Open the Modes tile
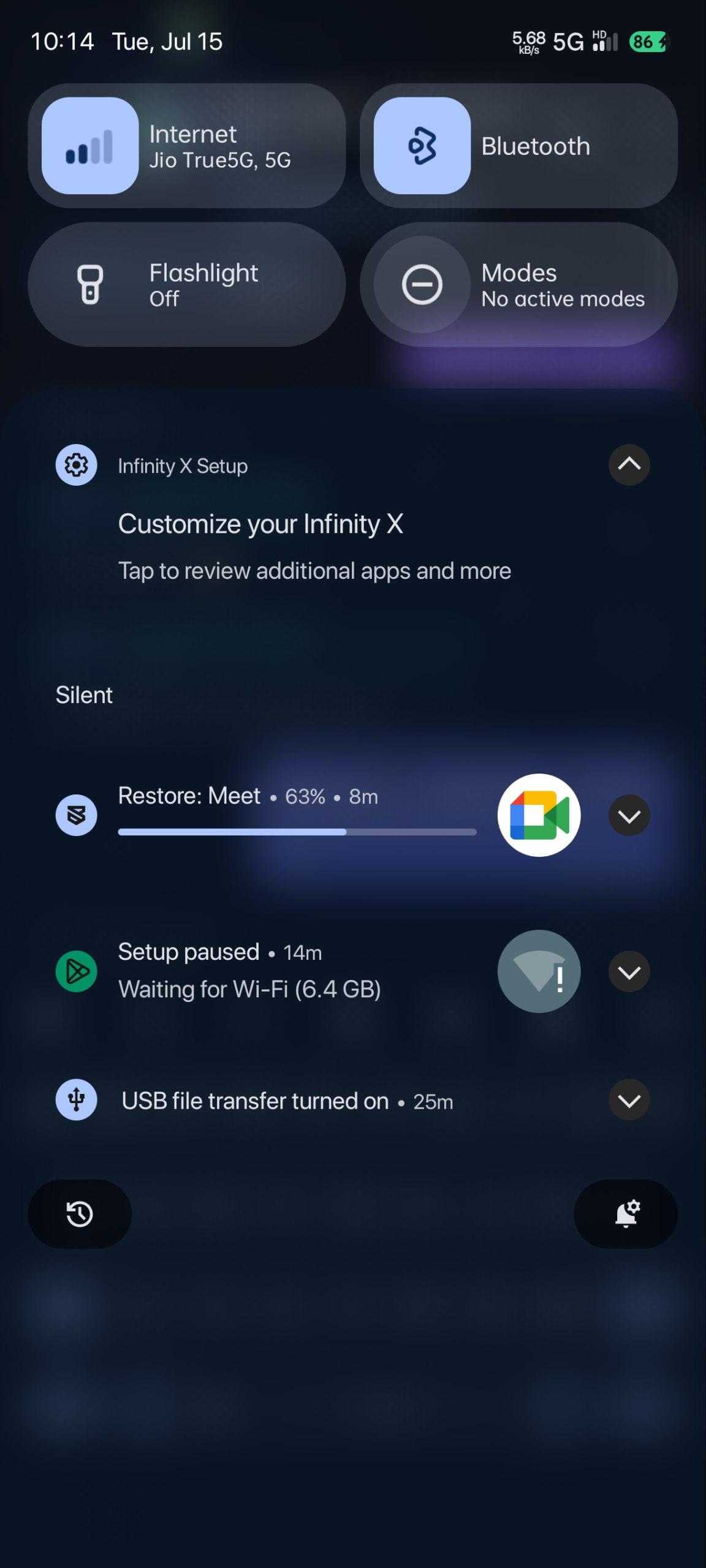This screenshot has width=706, height=1568. click(x=518, y=284)
